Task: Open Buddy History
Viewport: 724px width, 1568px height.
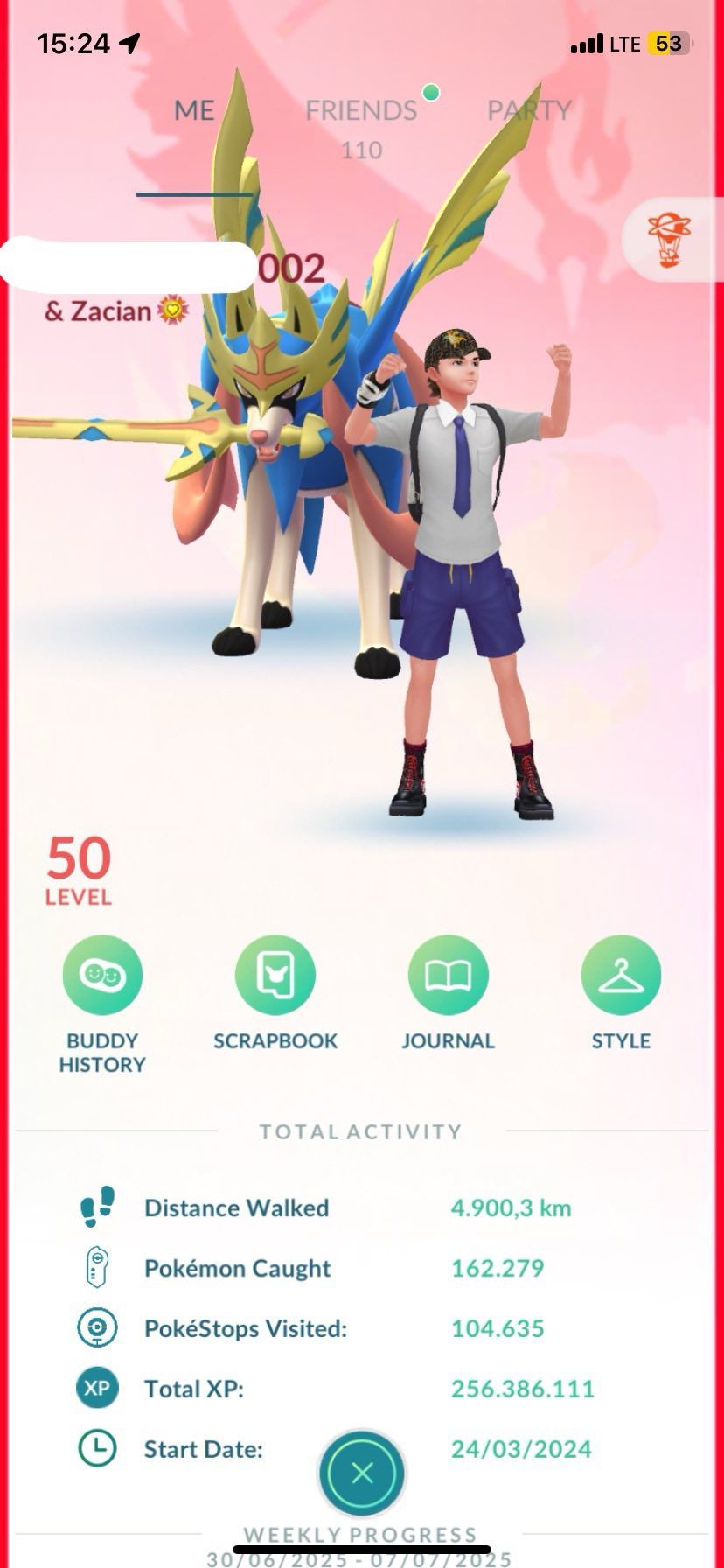Action: coord(102,976)
